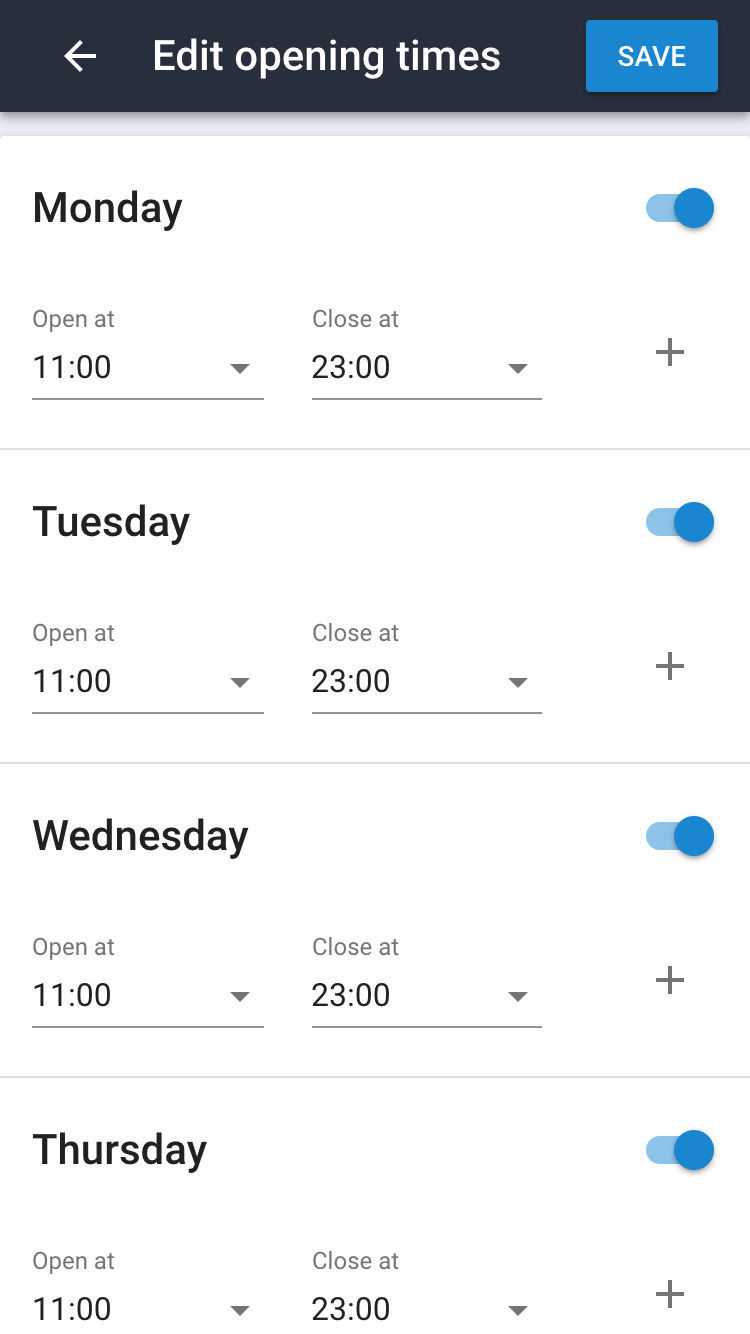Save the opening times
This screenshot has height=1334, width=750.
pos(651,56)
